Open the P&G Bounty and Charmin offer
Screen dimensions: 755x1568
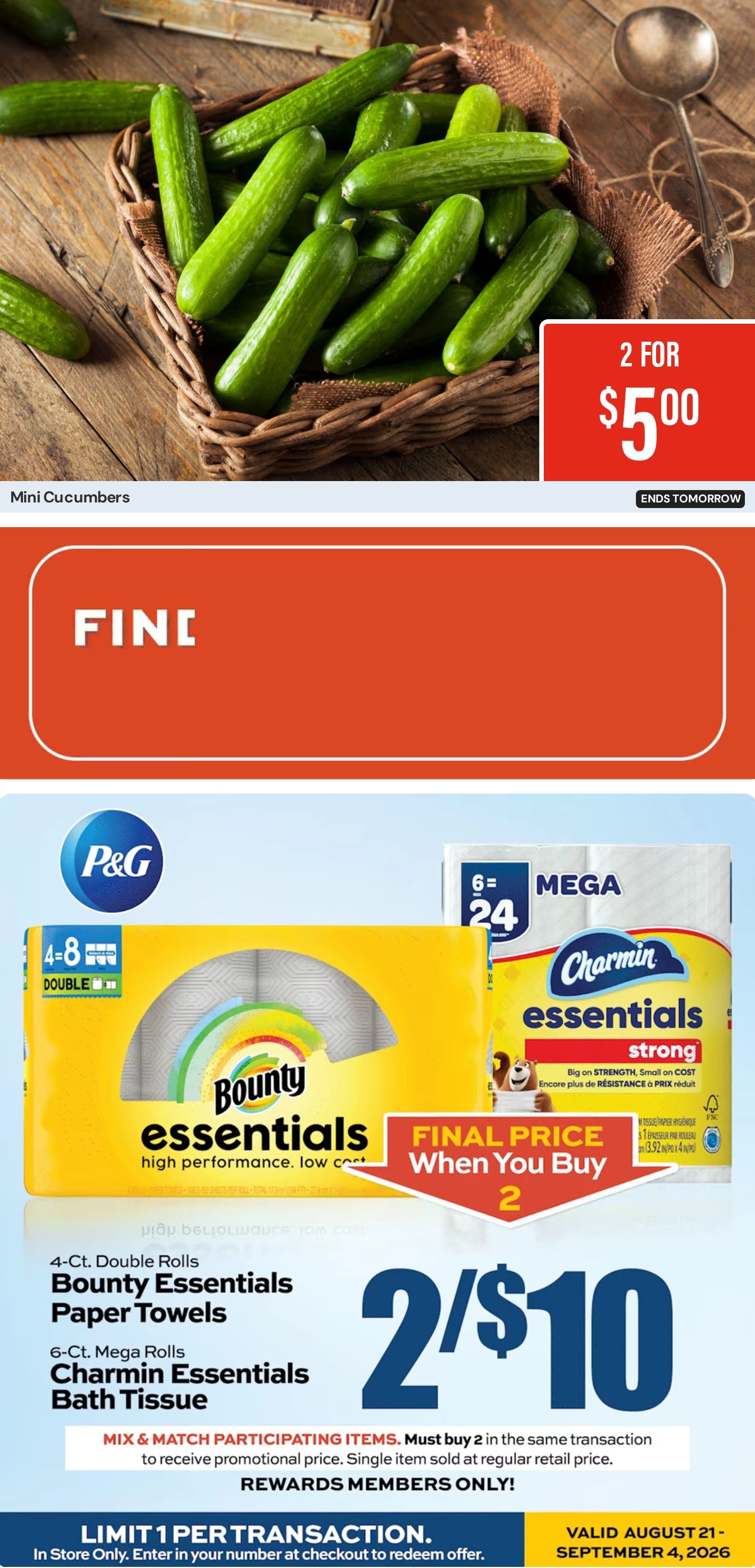[377, 1181]
